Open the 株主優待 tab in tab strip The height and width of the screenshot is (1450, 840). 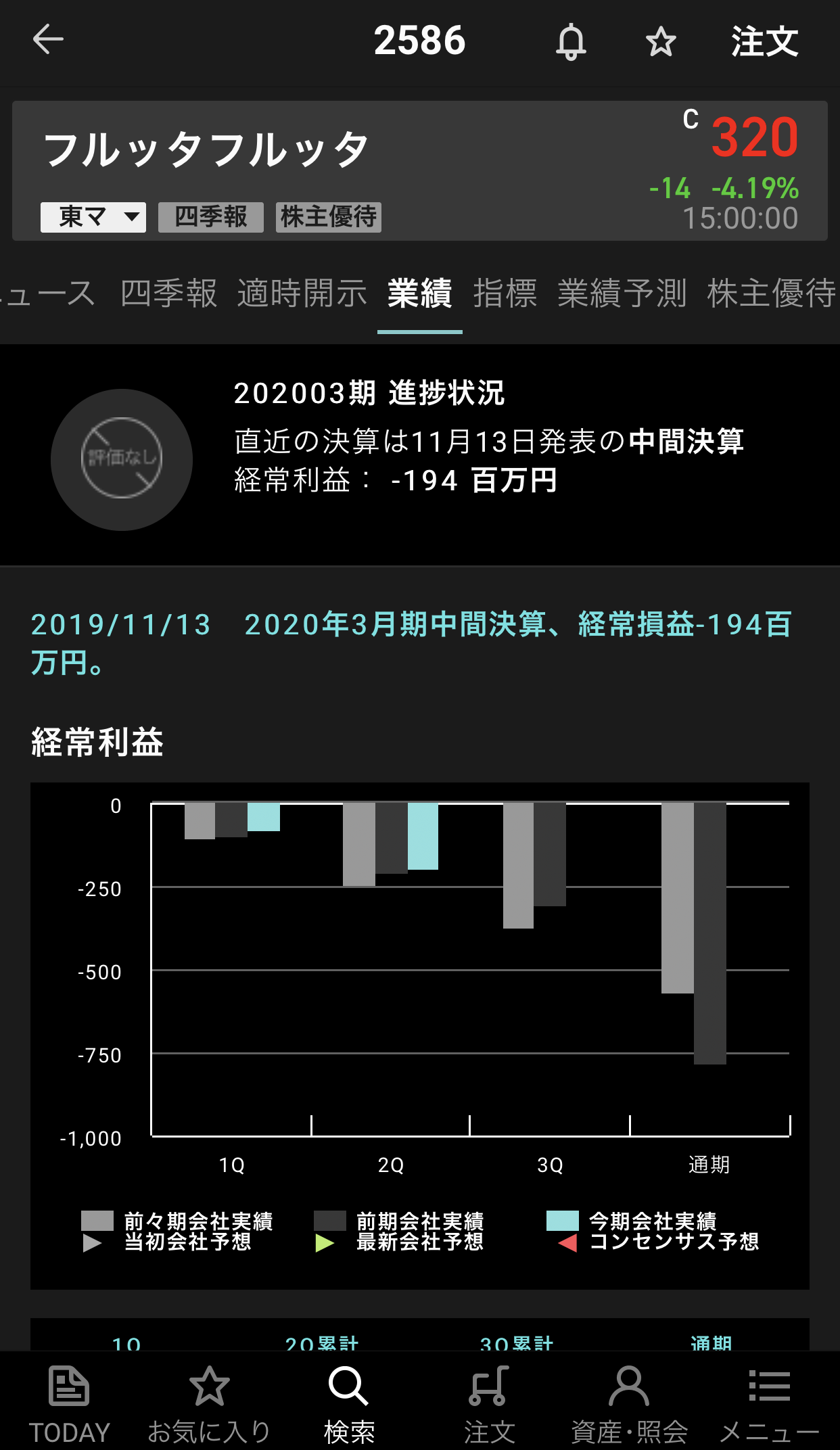pyautogui.click(x=771, y=294)
